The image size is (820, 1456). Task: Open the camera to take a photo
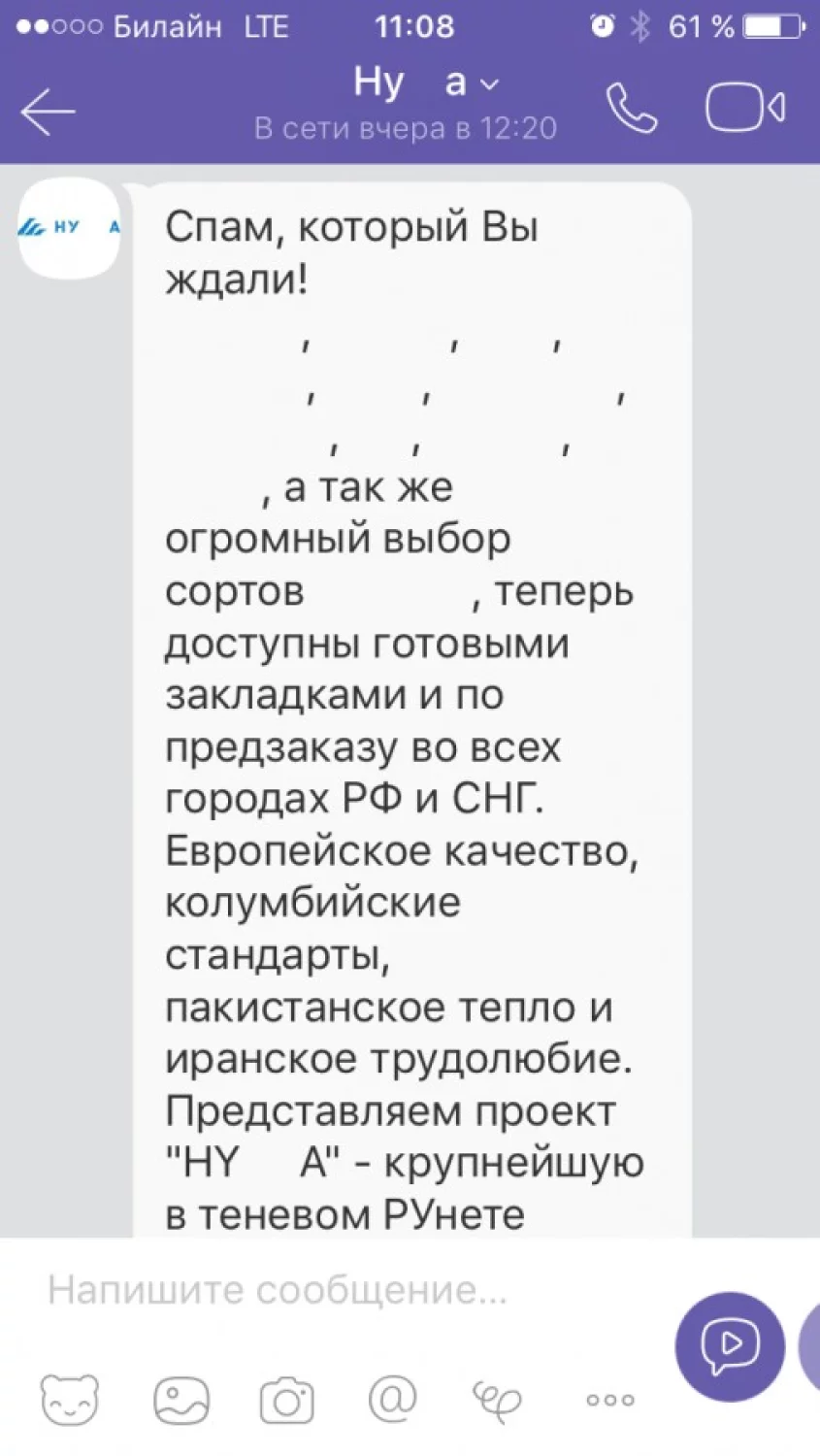[x=286, y=1401]
